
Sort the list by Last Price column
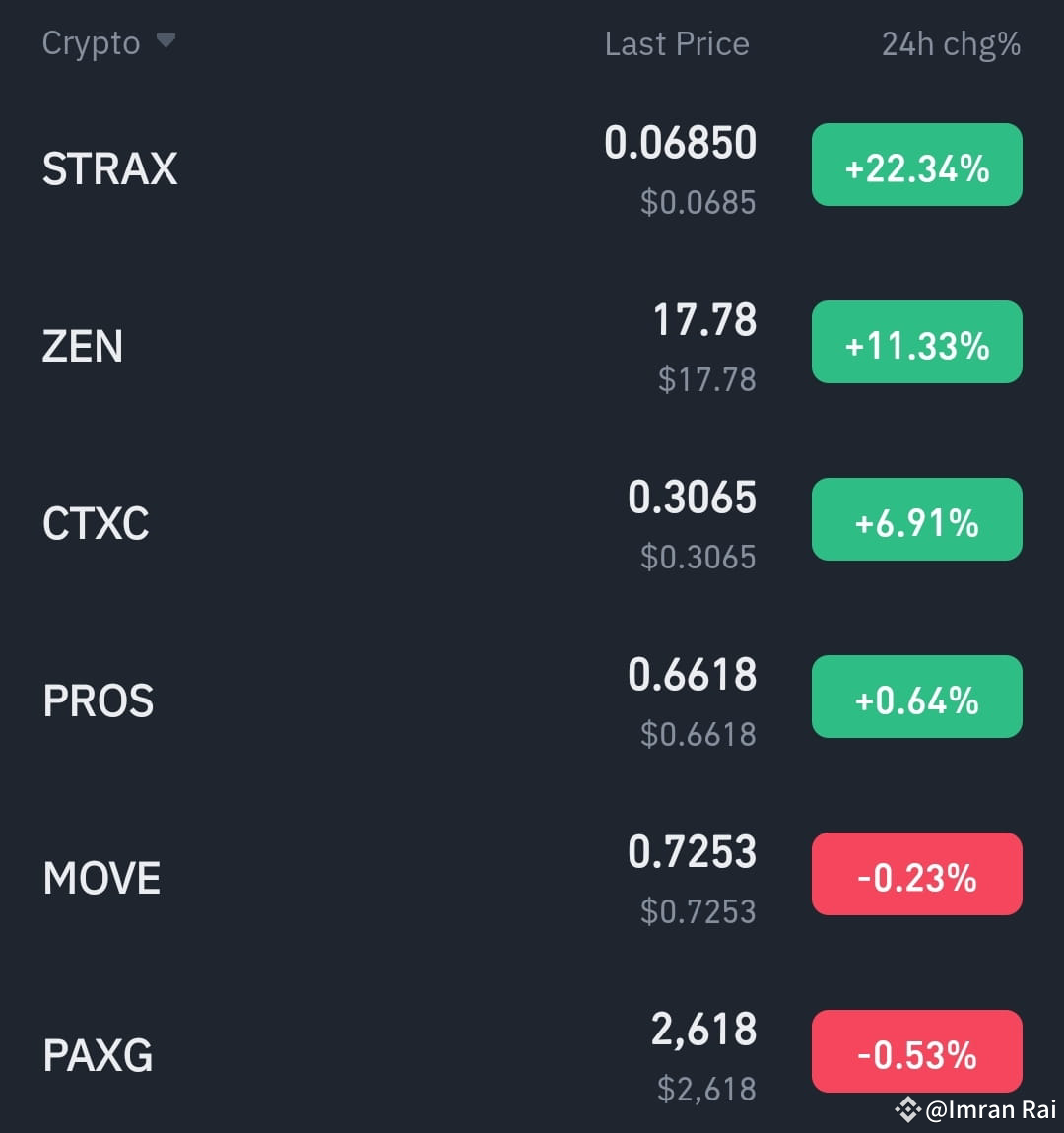(x=677, y=42)
